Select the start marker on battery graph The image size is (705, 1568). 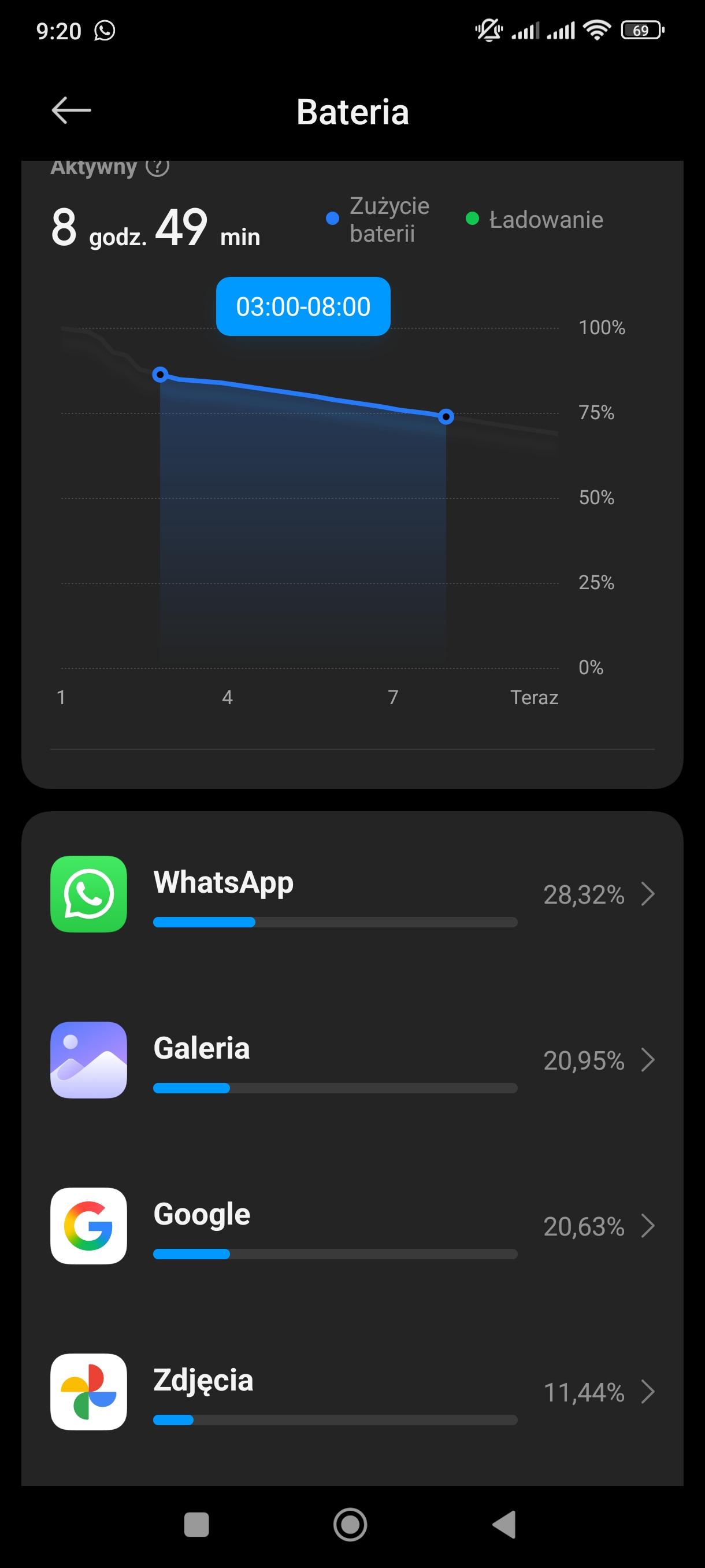tap(160, 374)
